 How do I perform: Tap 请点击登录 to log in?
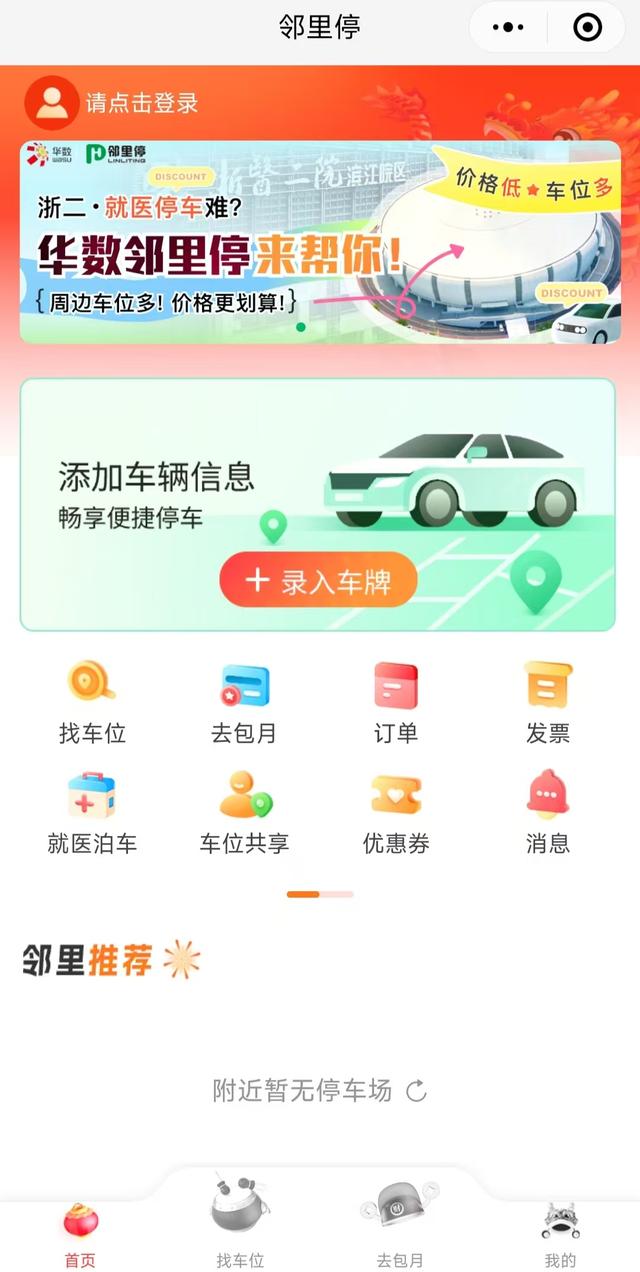pos(140,102)
